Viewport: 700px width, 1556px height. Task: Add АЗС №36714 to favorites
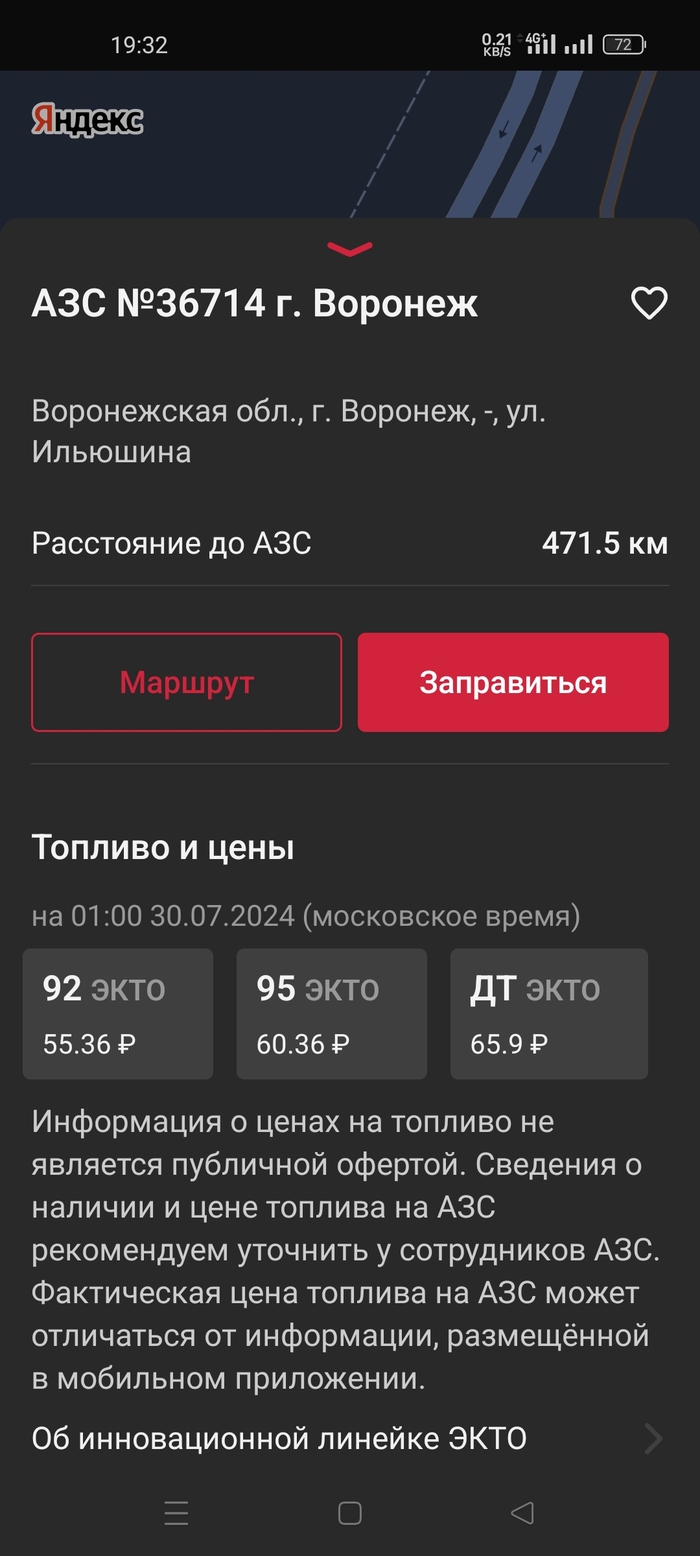tap(649, 303)
